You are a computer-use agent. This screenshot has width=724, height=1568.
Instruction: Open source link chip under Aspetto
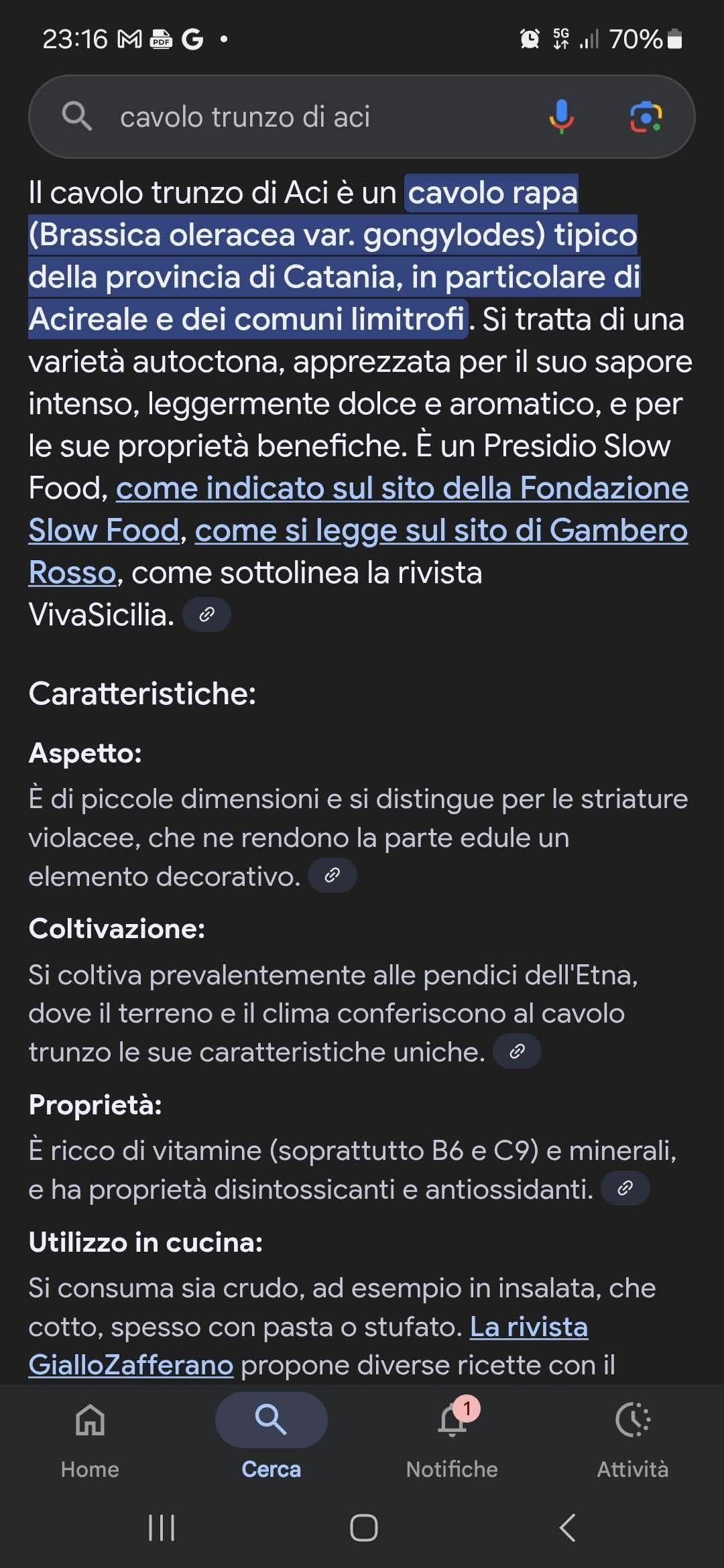(332, 875)
